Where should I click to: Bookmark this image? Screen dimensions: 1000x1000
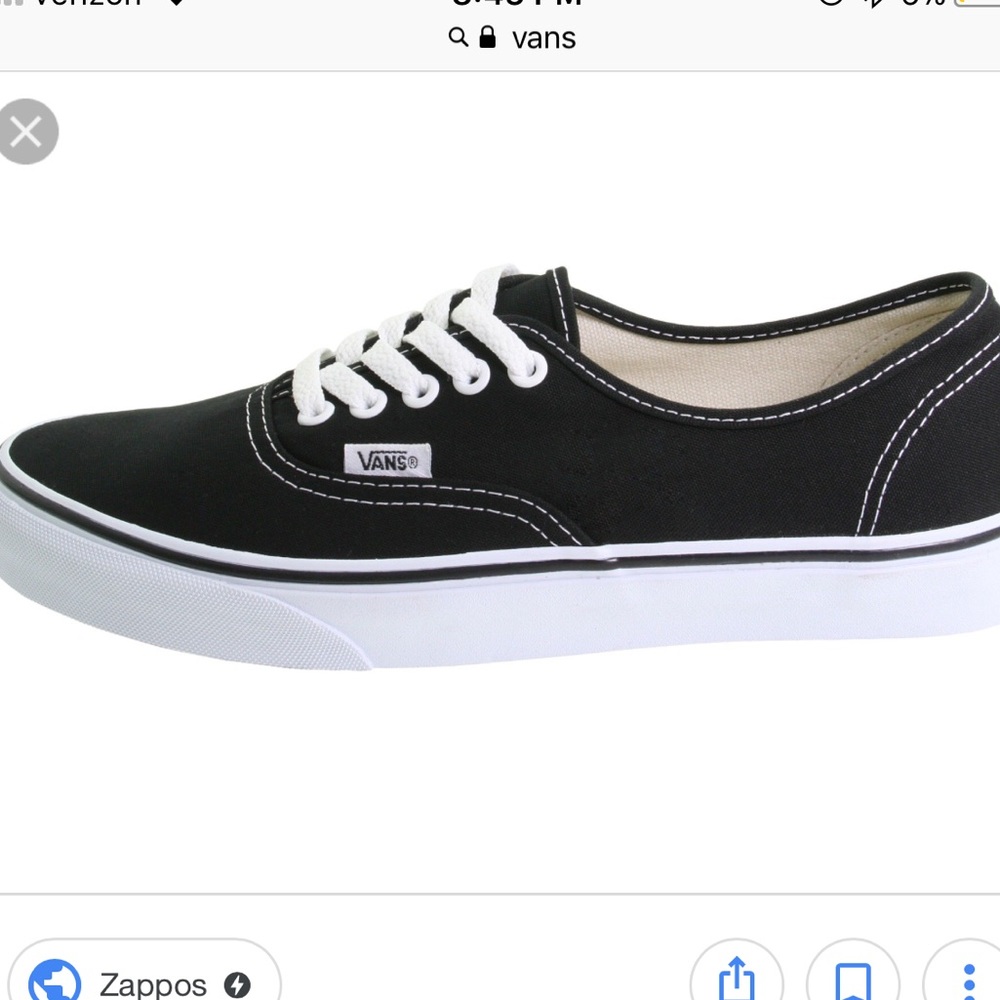click(x=852, y=979)
